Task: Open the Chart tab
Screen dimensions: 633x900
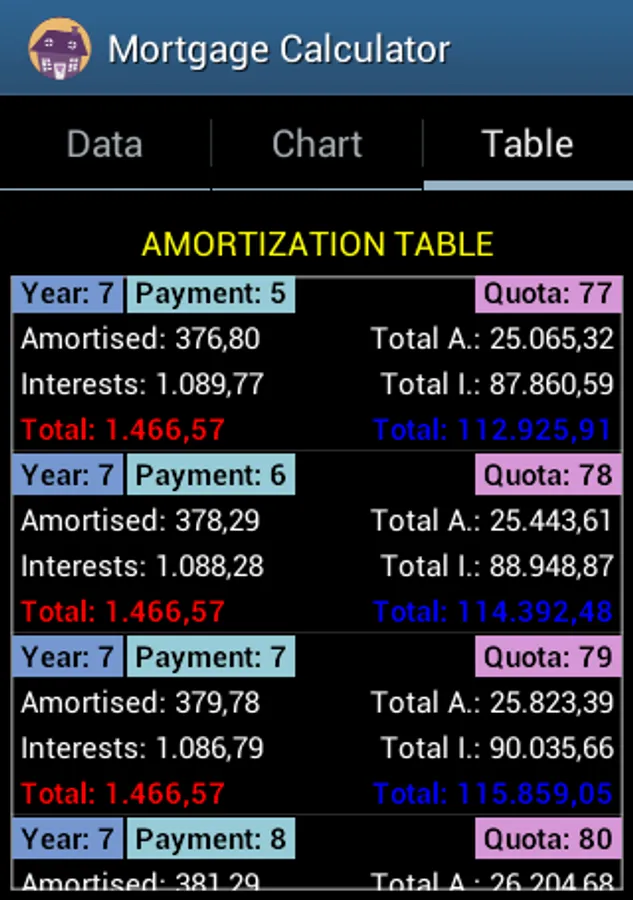Action: (317, 144)
